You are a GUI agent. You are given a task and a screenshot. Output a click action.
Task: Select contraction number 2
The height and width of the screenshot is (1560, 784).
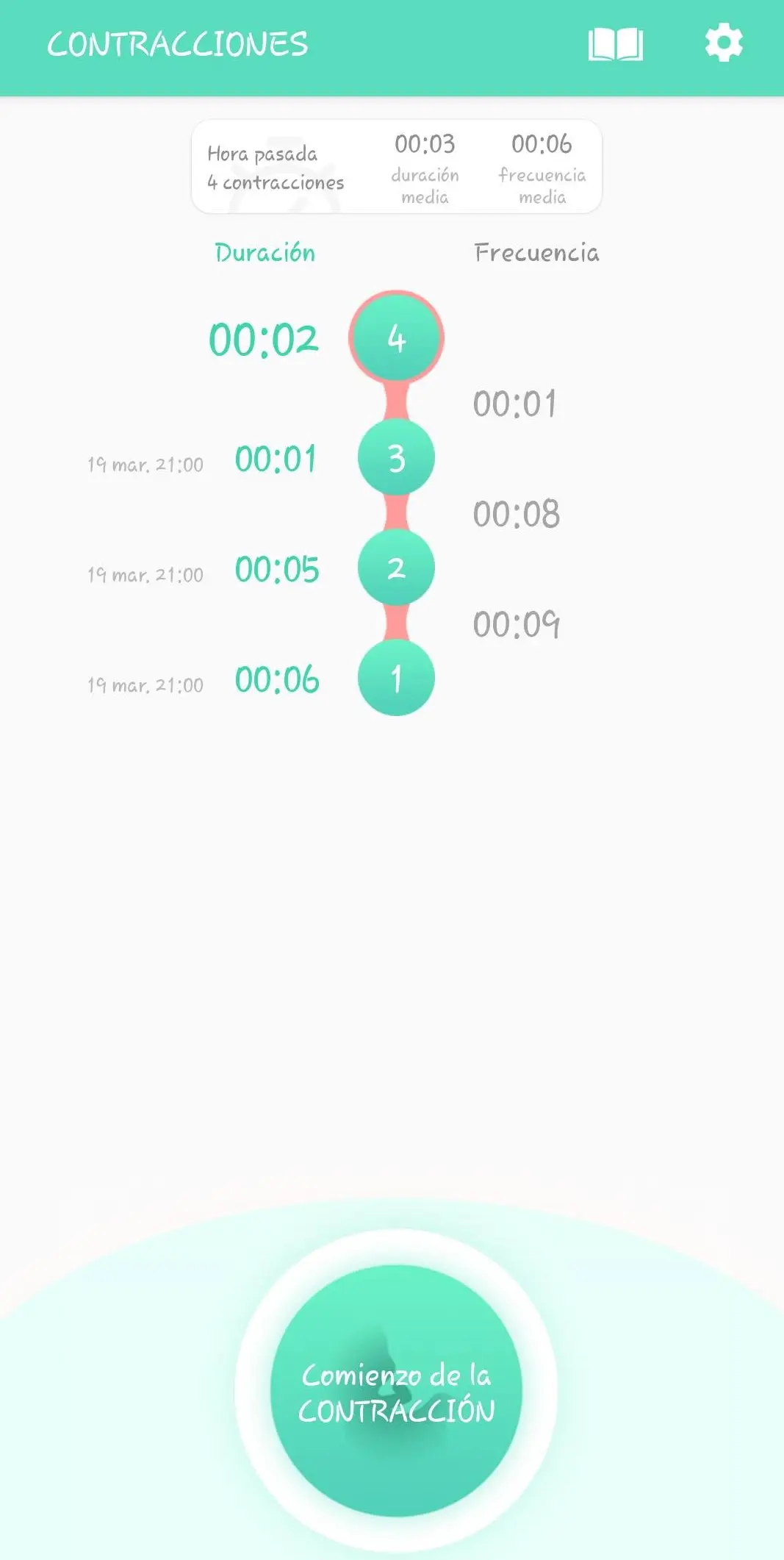(396, 568)
